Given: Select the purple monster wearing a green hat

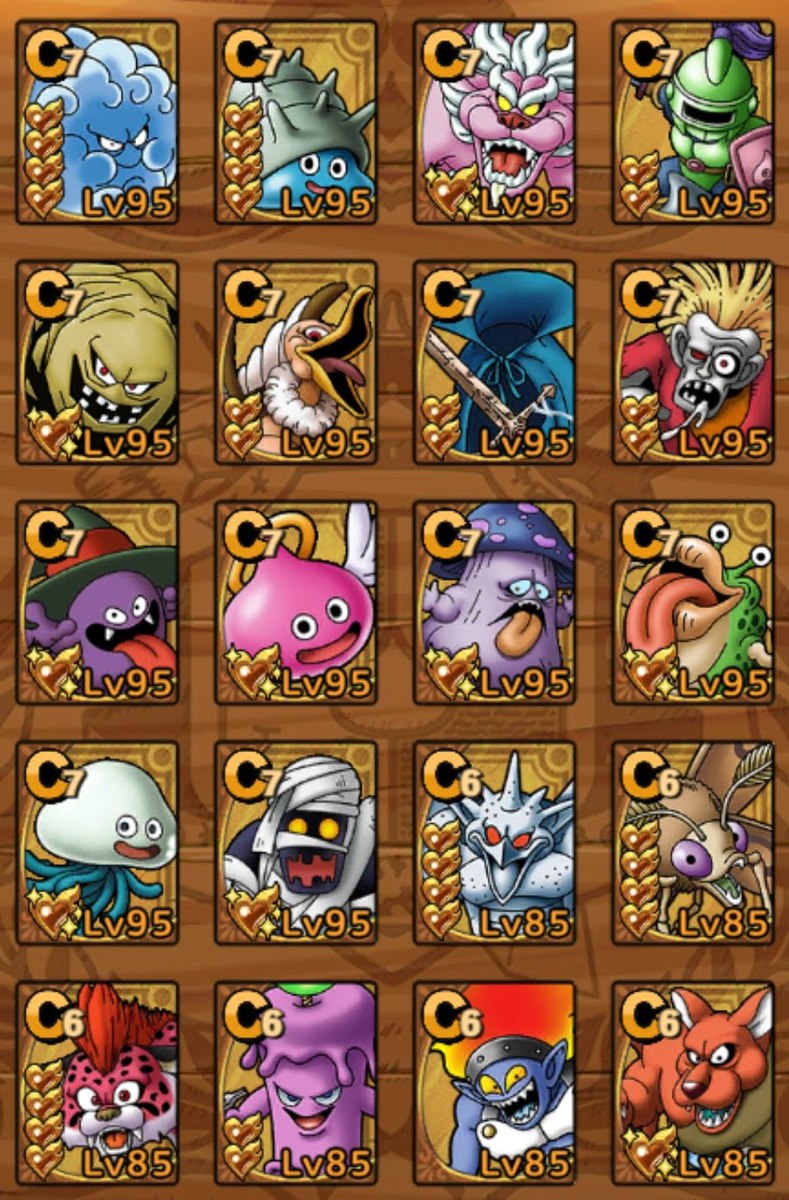Looking at the screenshot, I should (x=98, y=602).
